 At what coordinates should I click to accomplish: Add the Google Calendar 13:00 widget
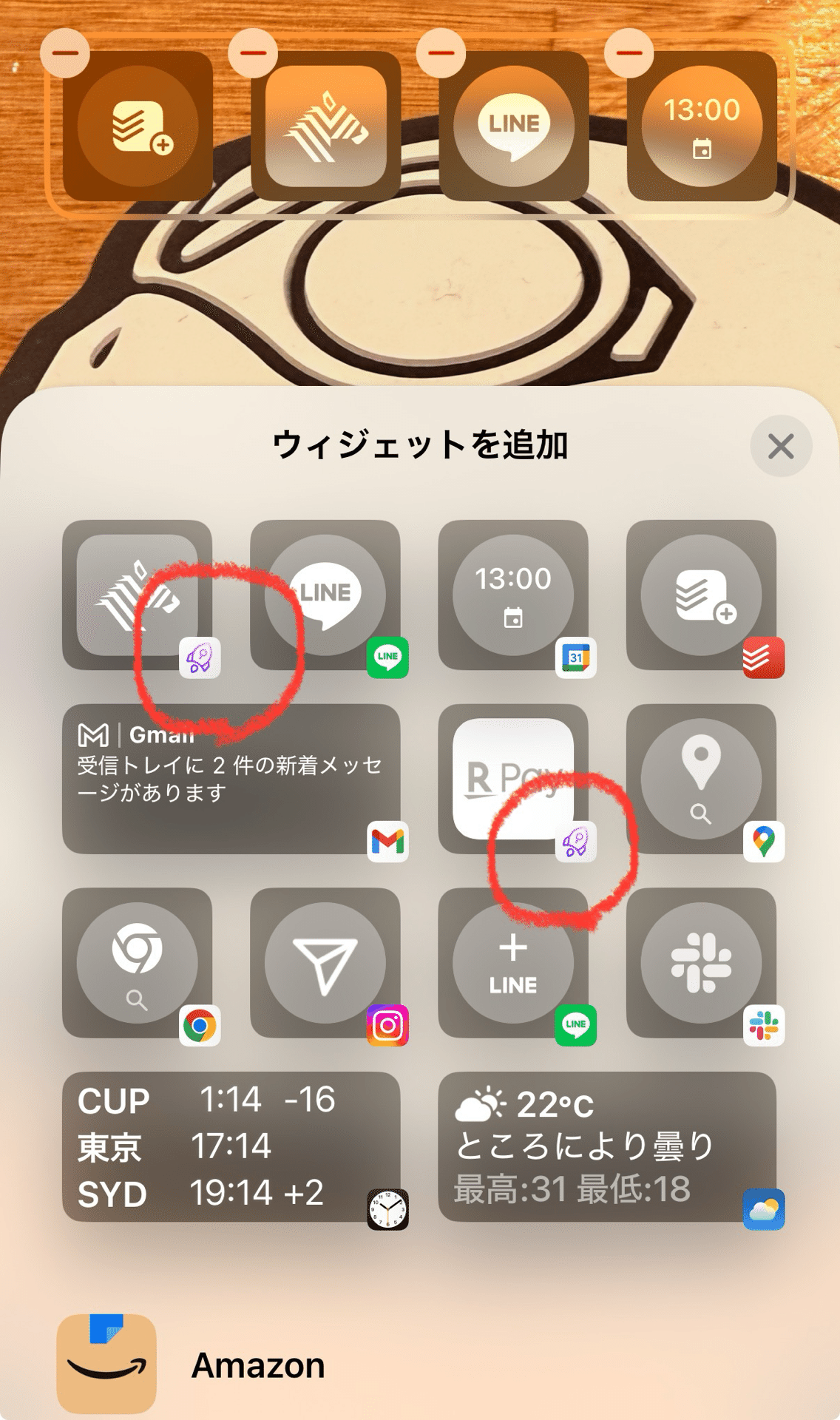[x=513, y=595]
